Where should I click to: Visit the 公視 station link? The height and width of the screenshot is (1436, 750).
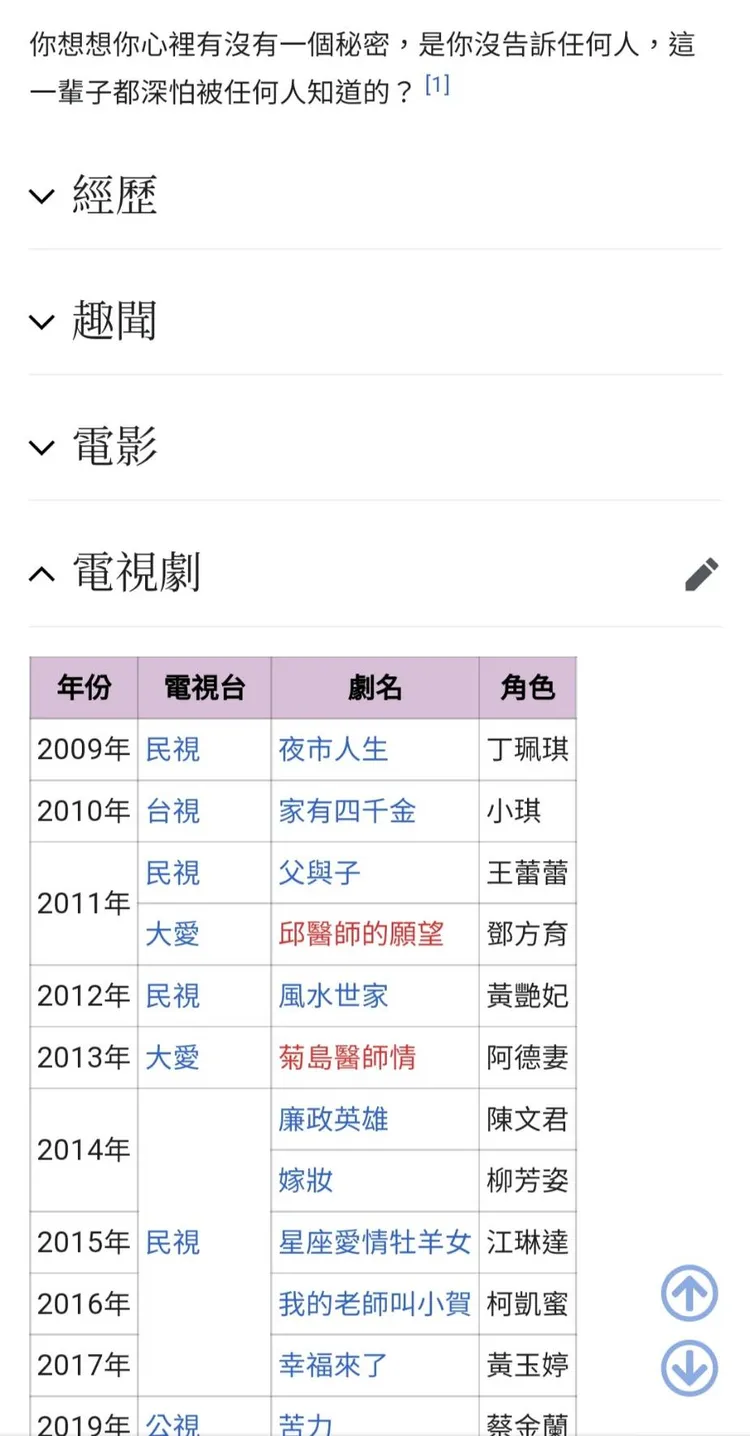(x=172, y=1424)
